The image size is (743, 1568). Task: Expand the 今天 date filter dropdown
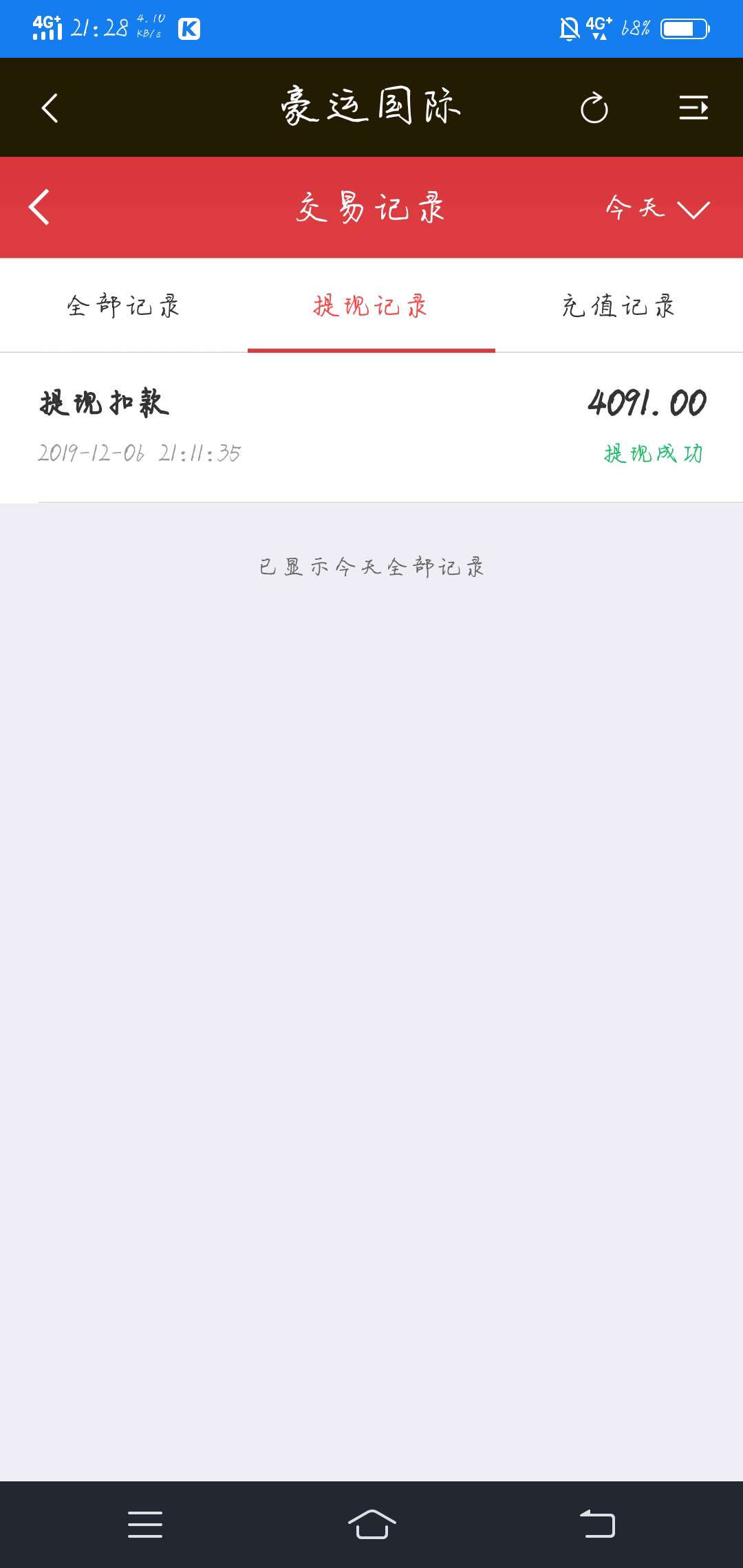(657, 208)
